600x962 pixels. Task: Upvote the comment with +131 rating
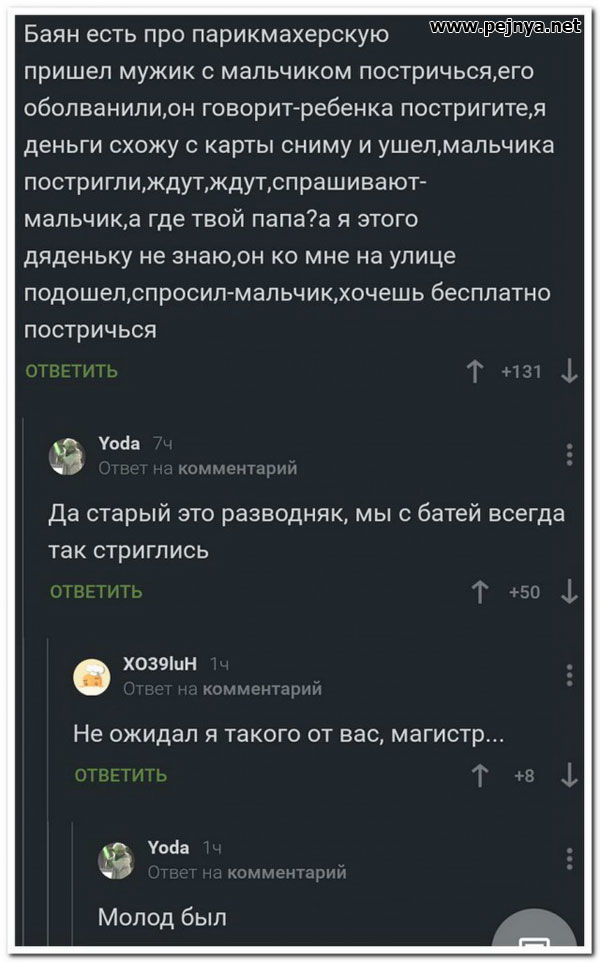coord(475,372)
